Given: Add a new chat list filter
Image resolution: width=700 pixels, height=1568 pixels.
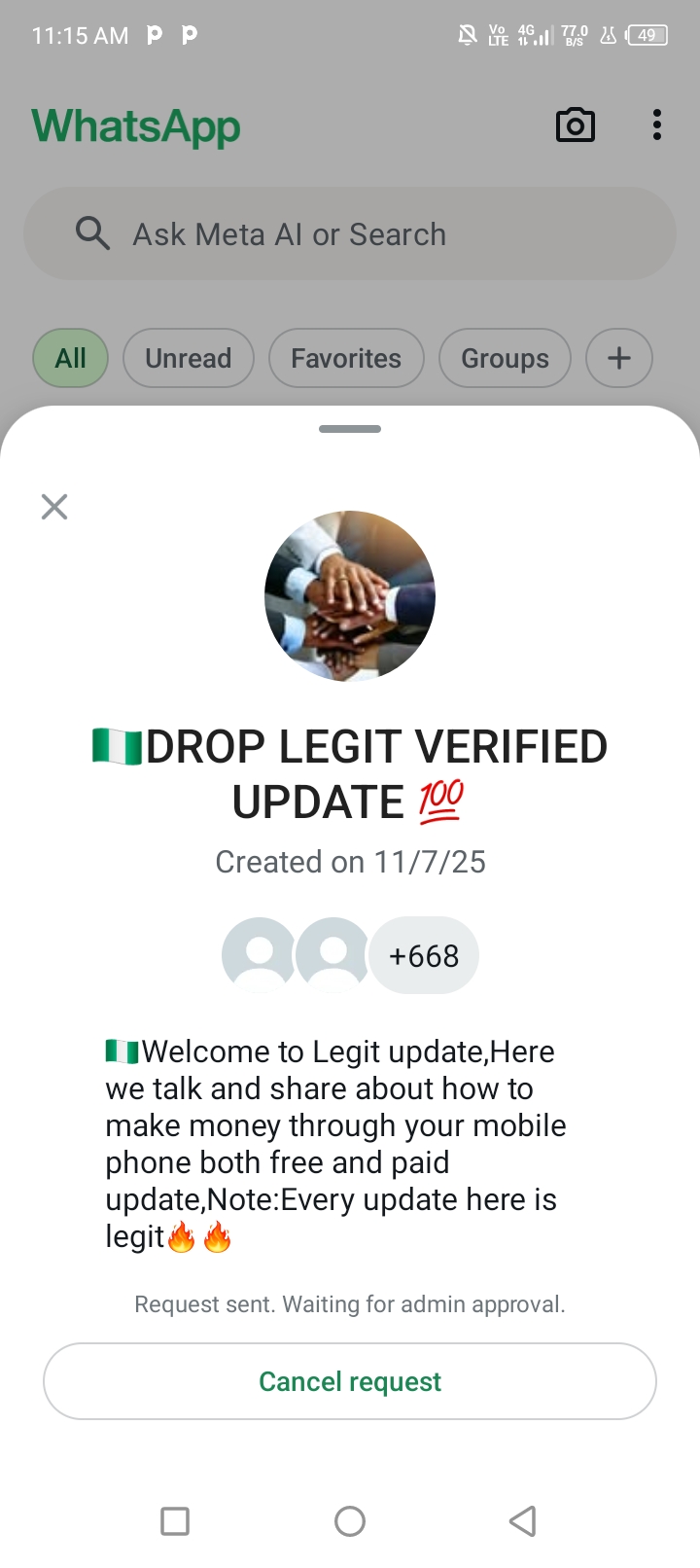Looking at the screenshot, I should [618, 358].
